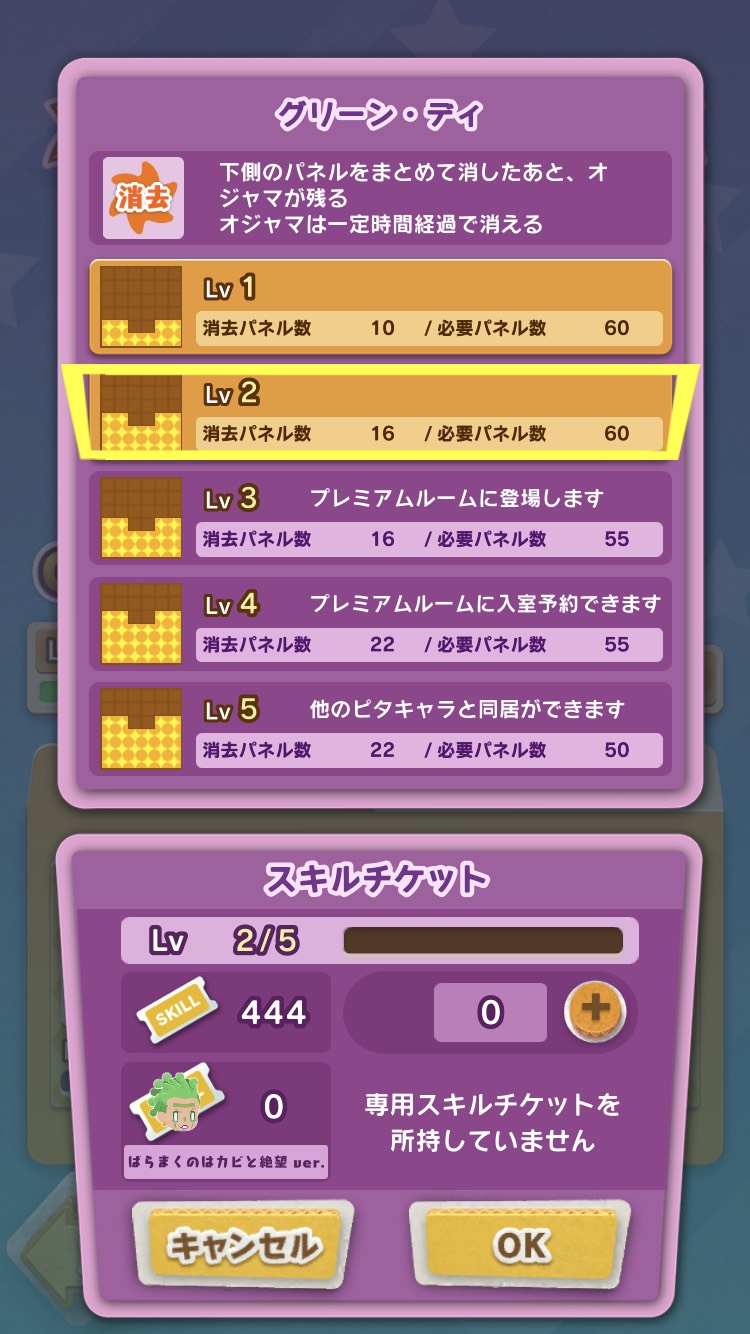This screenshot has width=750, height=1334.
Task: Increase skill ticket count with plus button
Action: click(x=594, y=1012)
